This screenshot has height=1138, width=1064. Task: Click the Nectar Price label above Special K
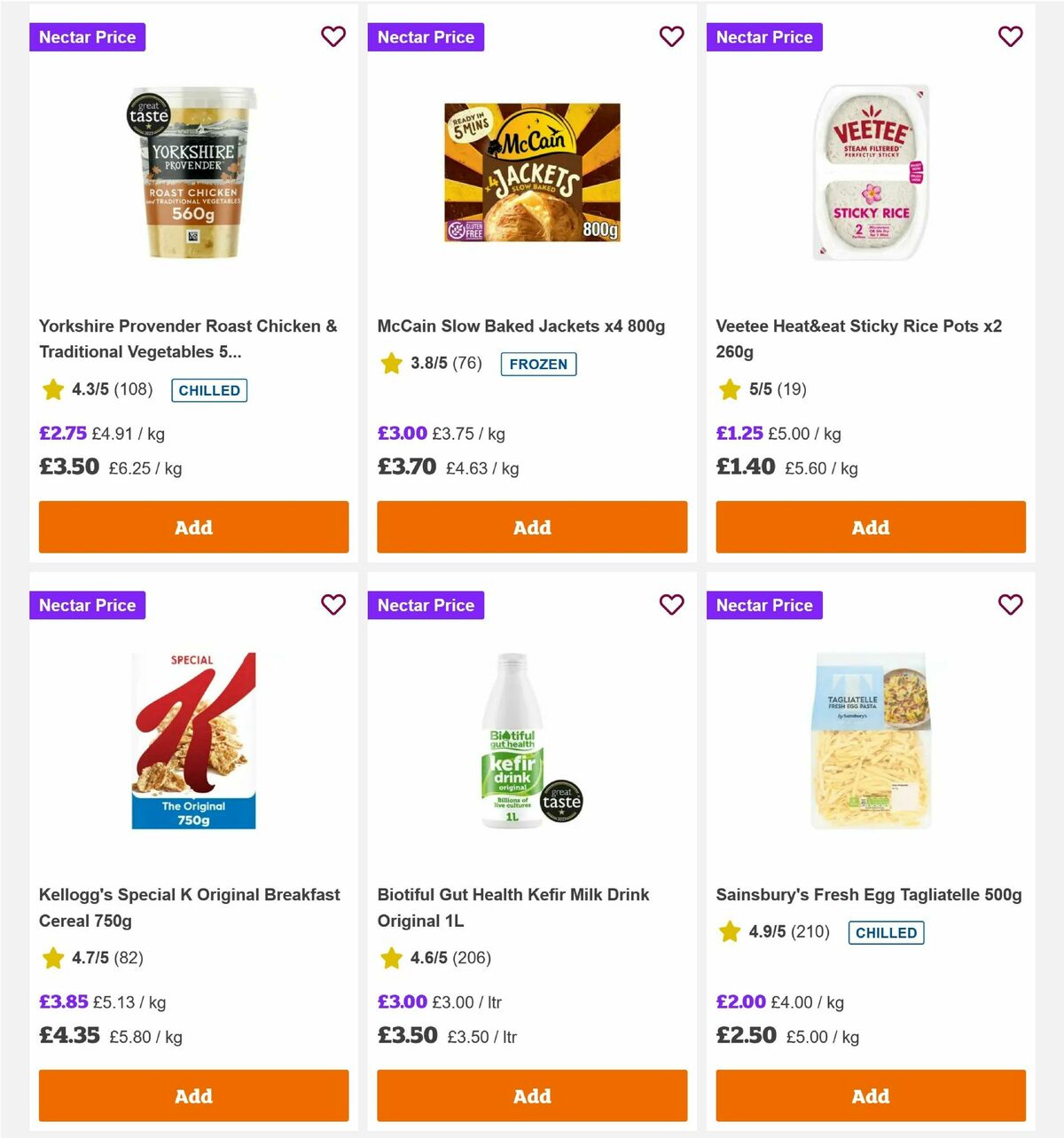tap(87, 605)
